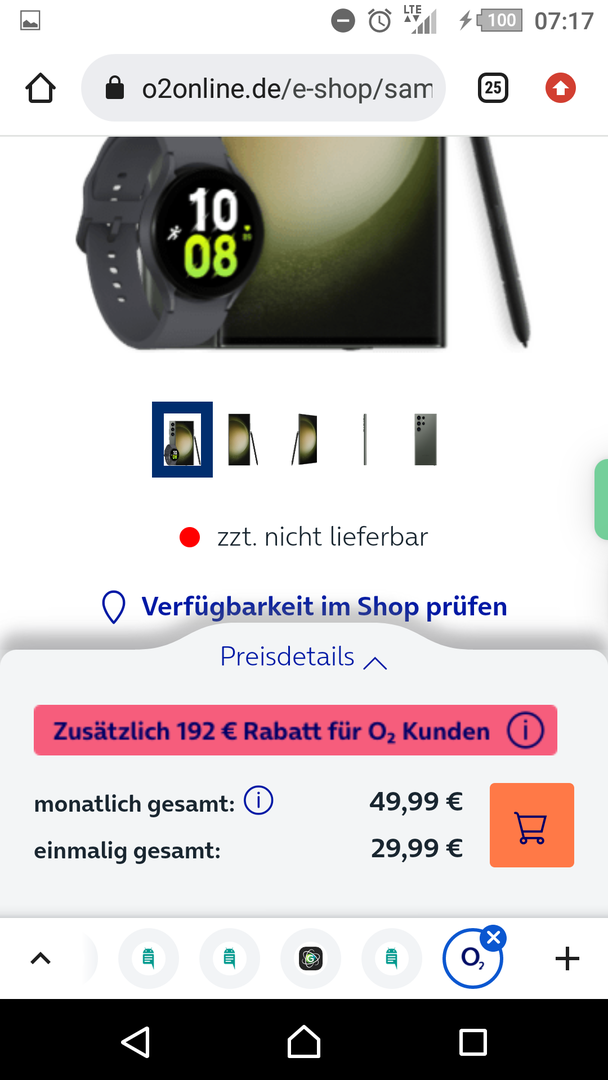Tap the browser home icon

click(40, 89)
